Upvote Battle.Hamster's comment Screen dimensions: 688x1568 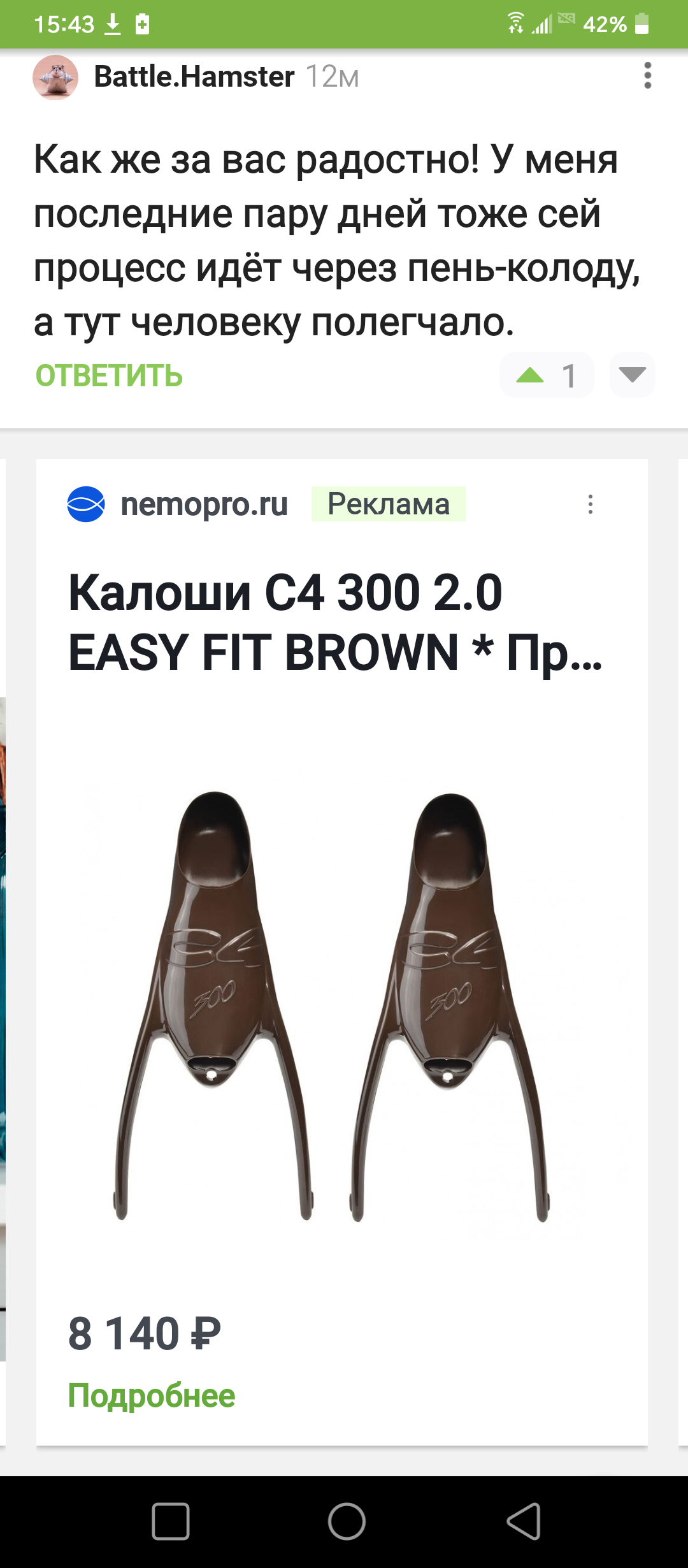point(531,375)
